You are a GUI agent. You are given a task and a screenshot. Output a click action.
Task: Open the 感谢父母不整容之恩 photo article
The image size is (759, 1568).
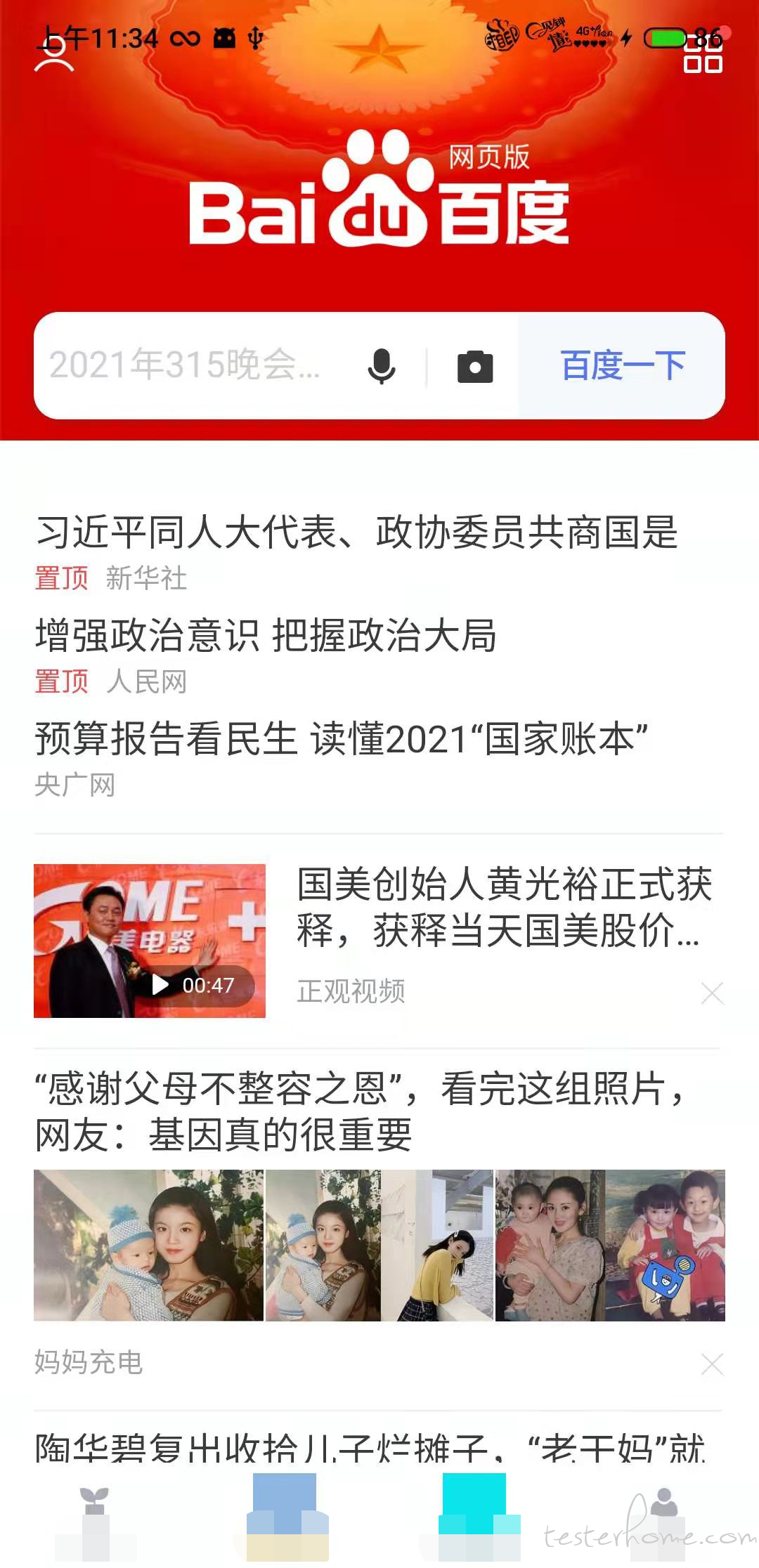tap(358, 1111)
